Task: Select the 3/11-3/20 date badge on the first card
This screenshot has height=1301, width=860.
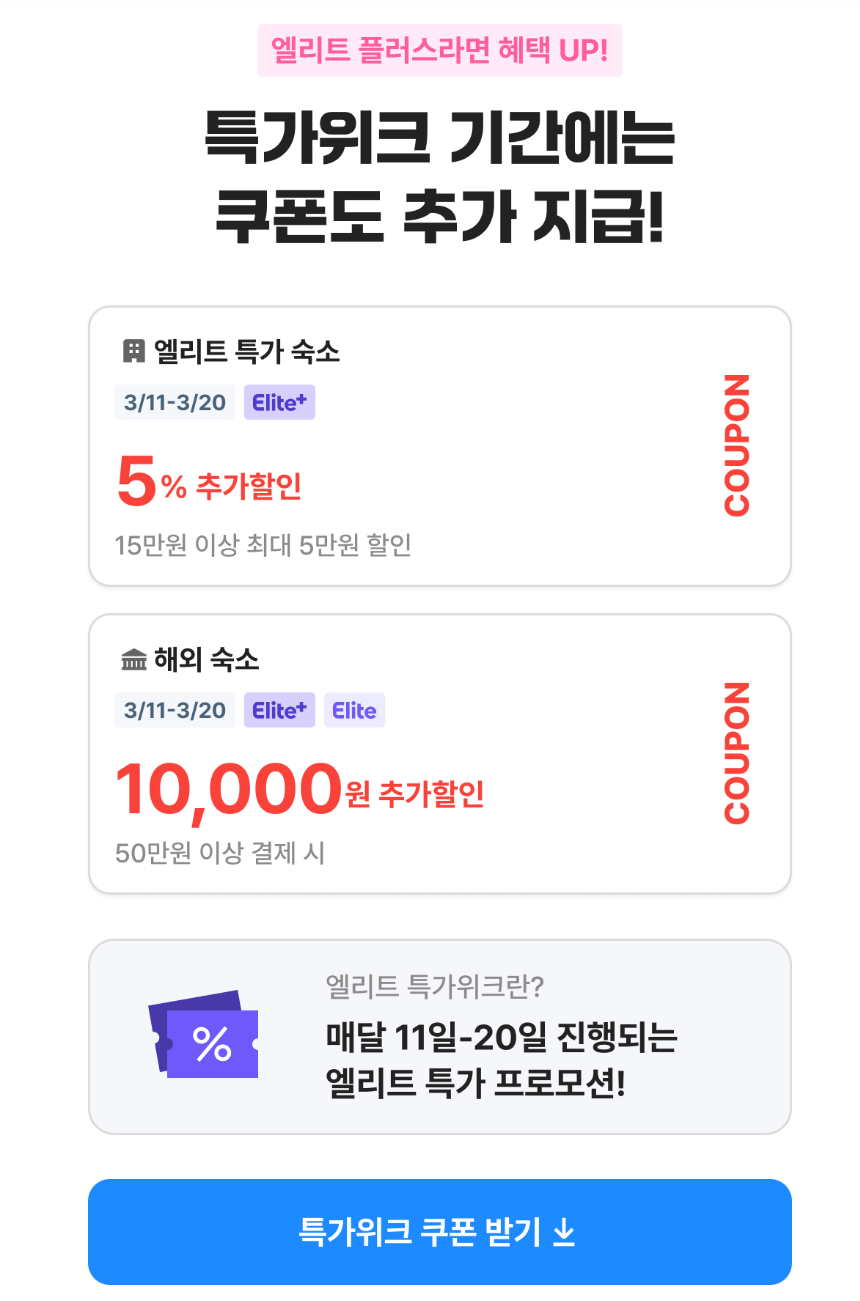Action: pyautogui.click(x=174, y=402)
